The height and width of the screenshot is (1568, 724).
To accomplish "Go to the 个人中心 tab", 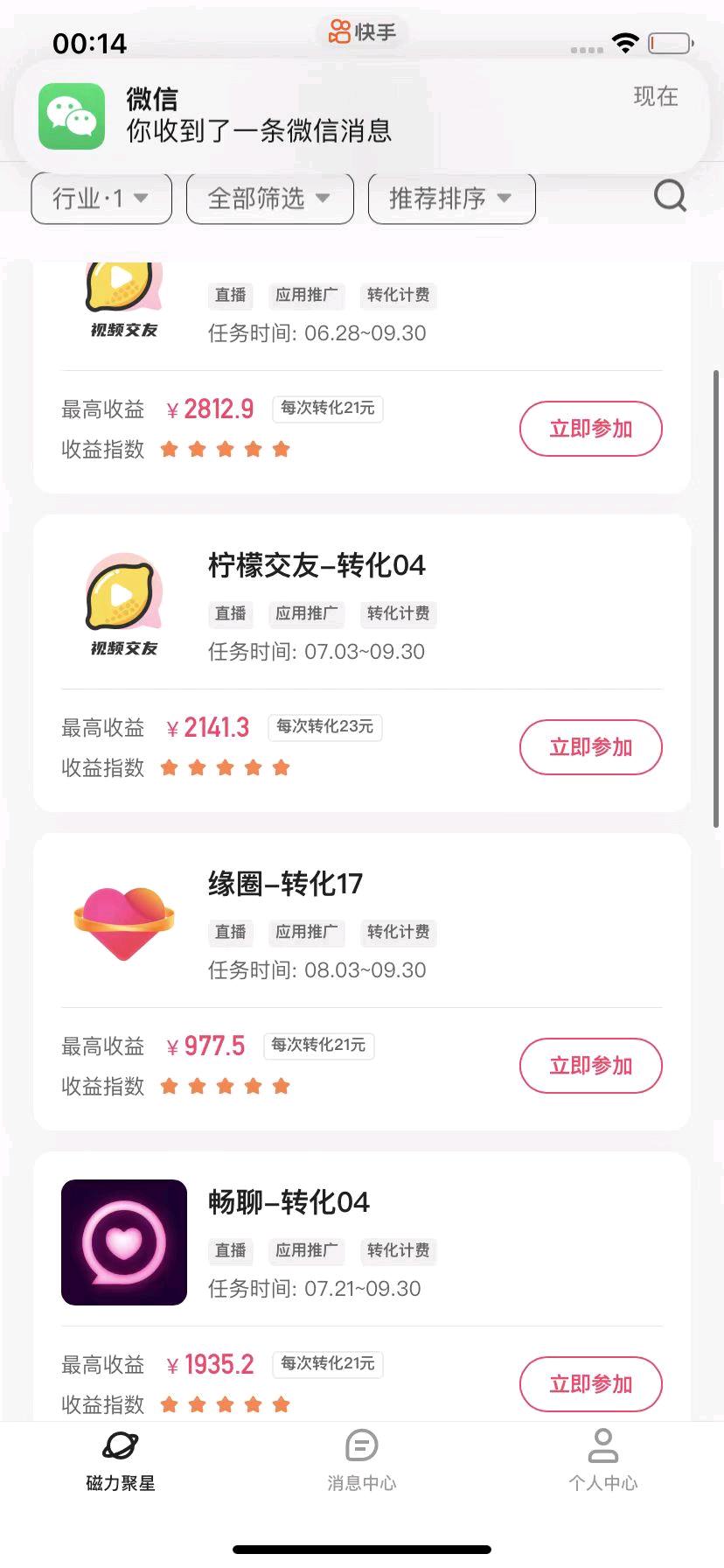I will tap(602, 1460).
